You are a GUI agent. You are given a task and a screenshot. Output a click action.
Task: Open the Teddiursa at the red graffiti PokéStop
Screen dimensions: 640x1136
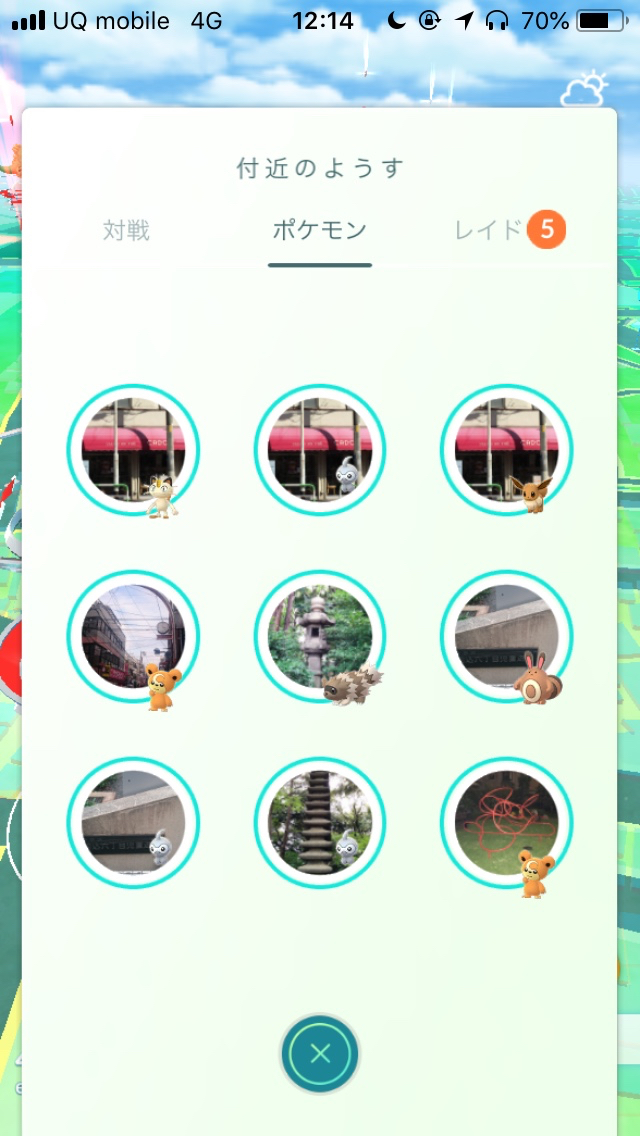click(506, 822)
